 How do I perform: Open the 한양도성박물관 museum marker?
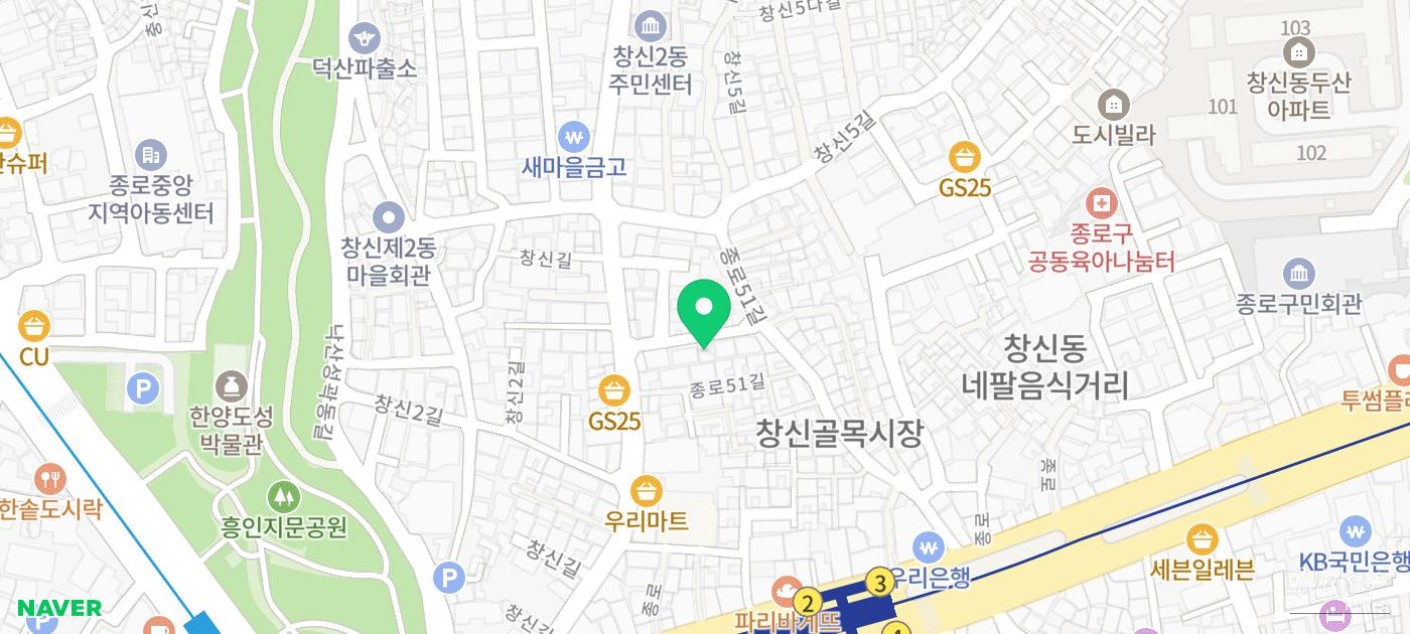coord(232,386)
